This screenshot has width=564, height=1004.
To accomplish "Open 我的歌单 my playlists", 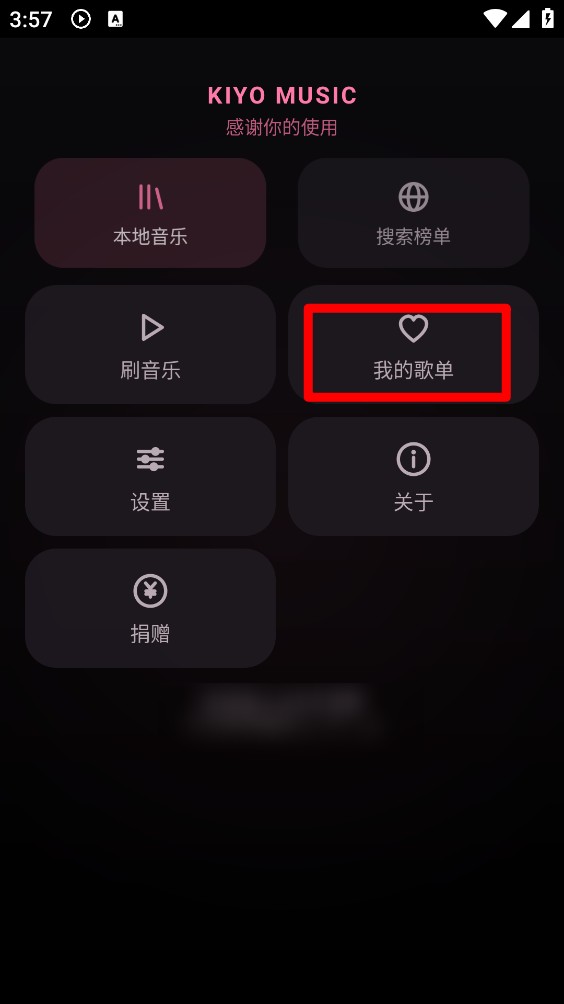I will [414, 344].
